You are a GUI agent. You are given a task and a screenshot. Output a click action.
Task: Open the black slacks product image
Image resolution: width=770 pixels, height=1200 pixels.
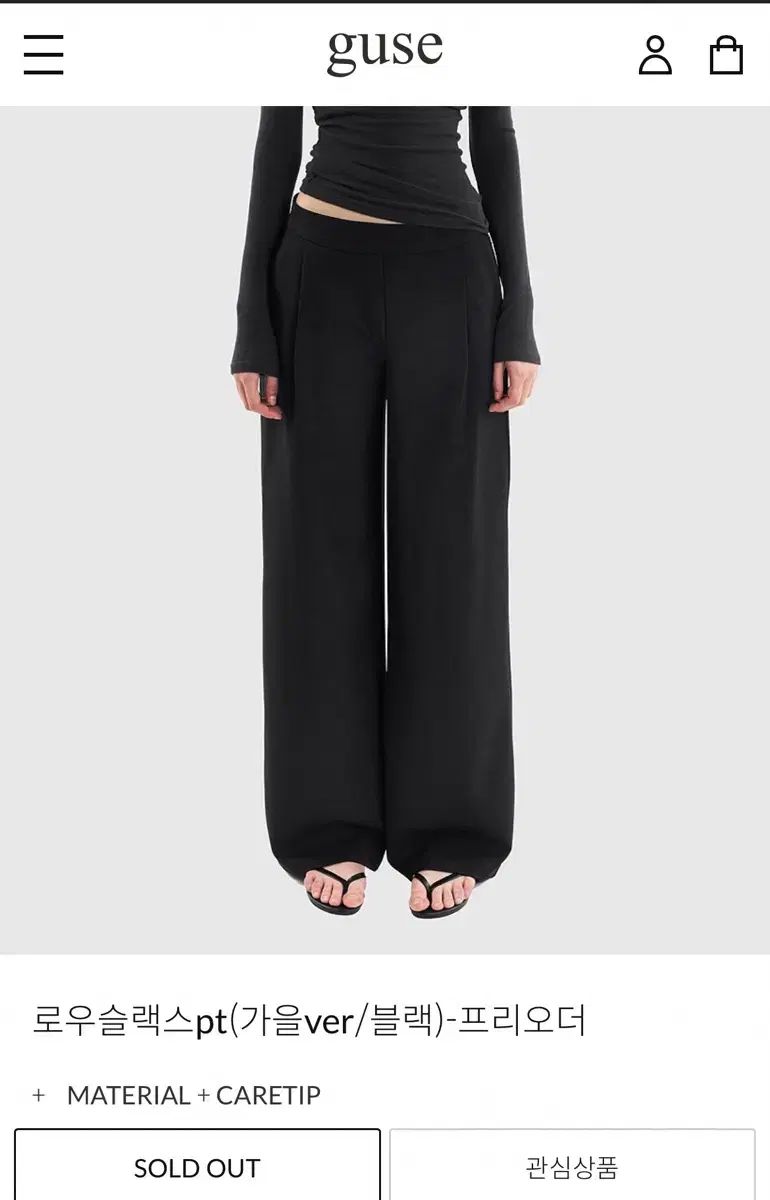pos(385,530)
